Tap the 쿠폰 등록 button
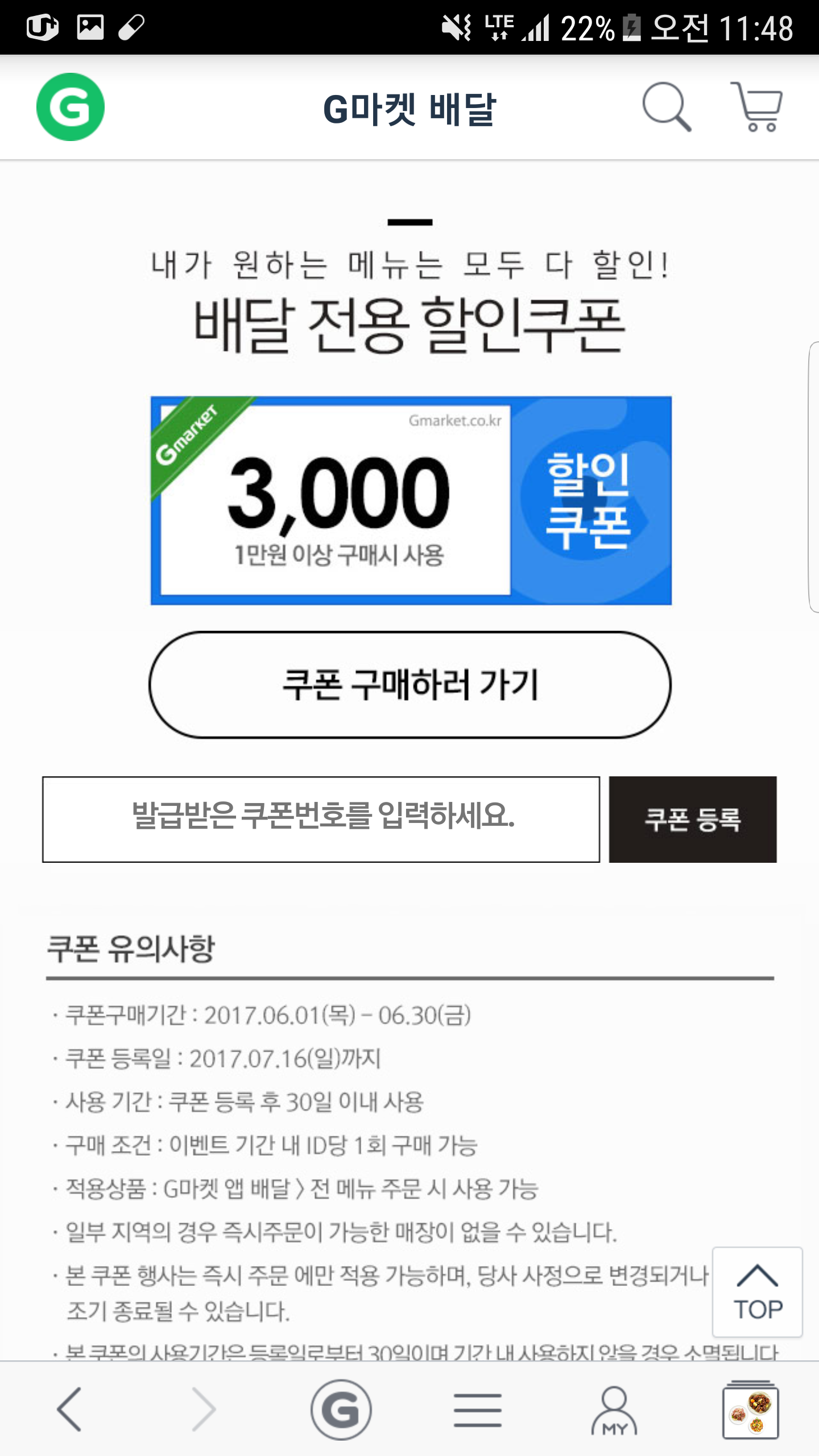The width and height of the screenshot is (819, 1456). tap(692, 819)
